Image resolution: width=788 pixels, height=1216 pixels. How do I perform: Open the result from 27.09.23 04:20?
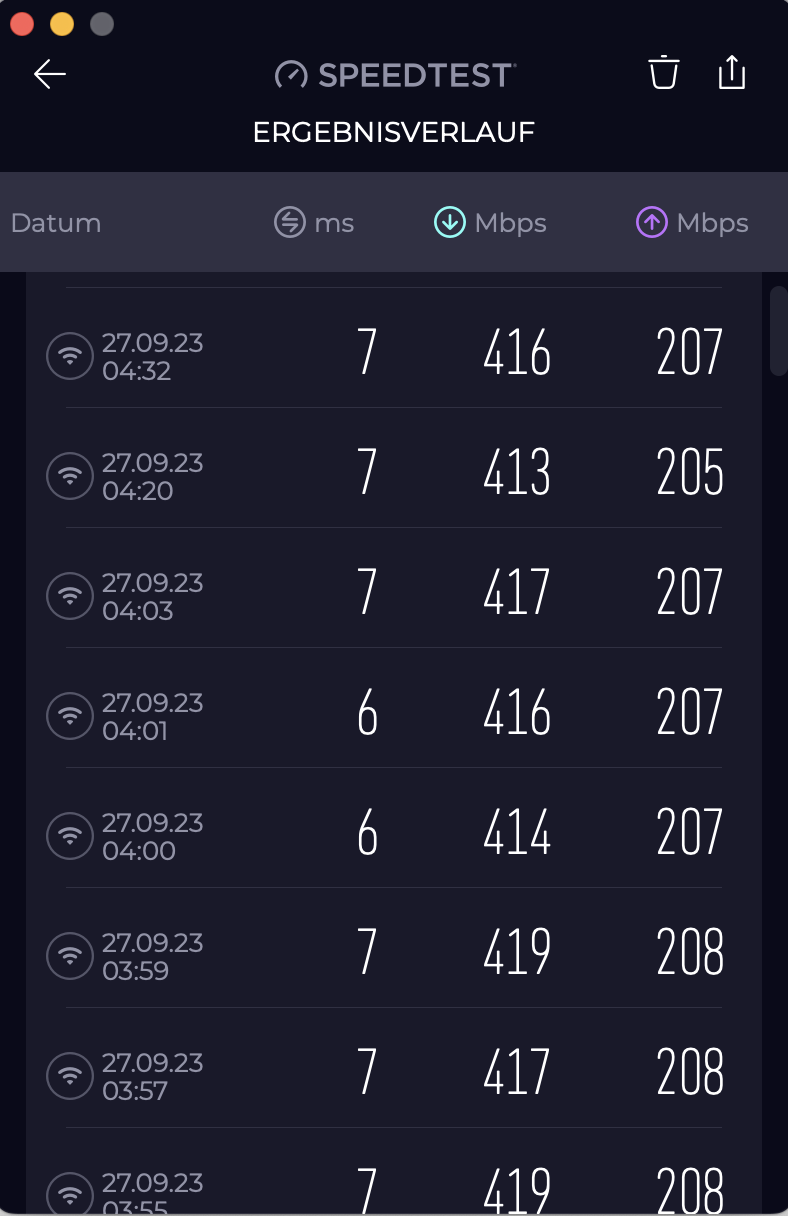[394, 468]
